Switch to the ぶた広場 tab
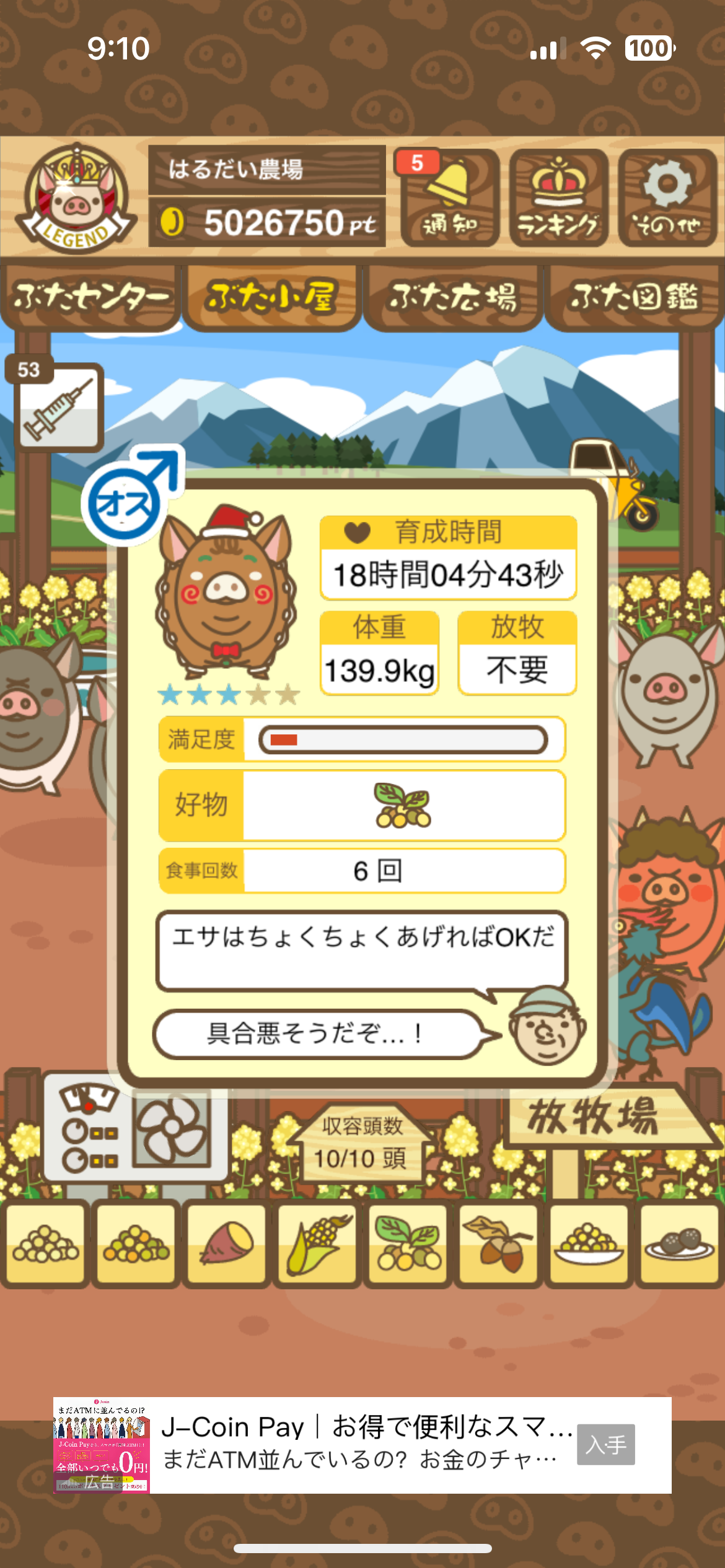Viewport: 725px width, 1568px height. click(453, 298)
